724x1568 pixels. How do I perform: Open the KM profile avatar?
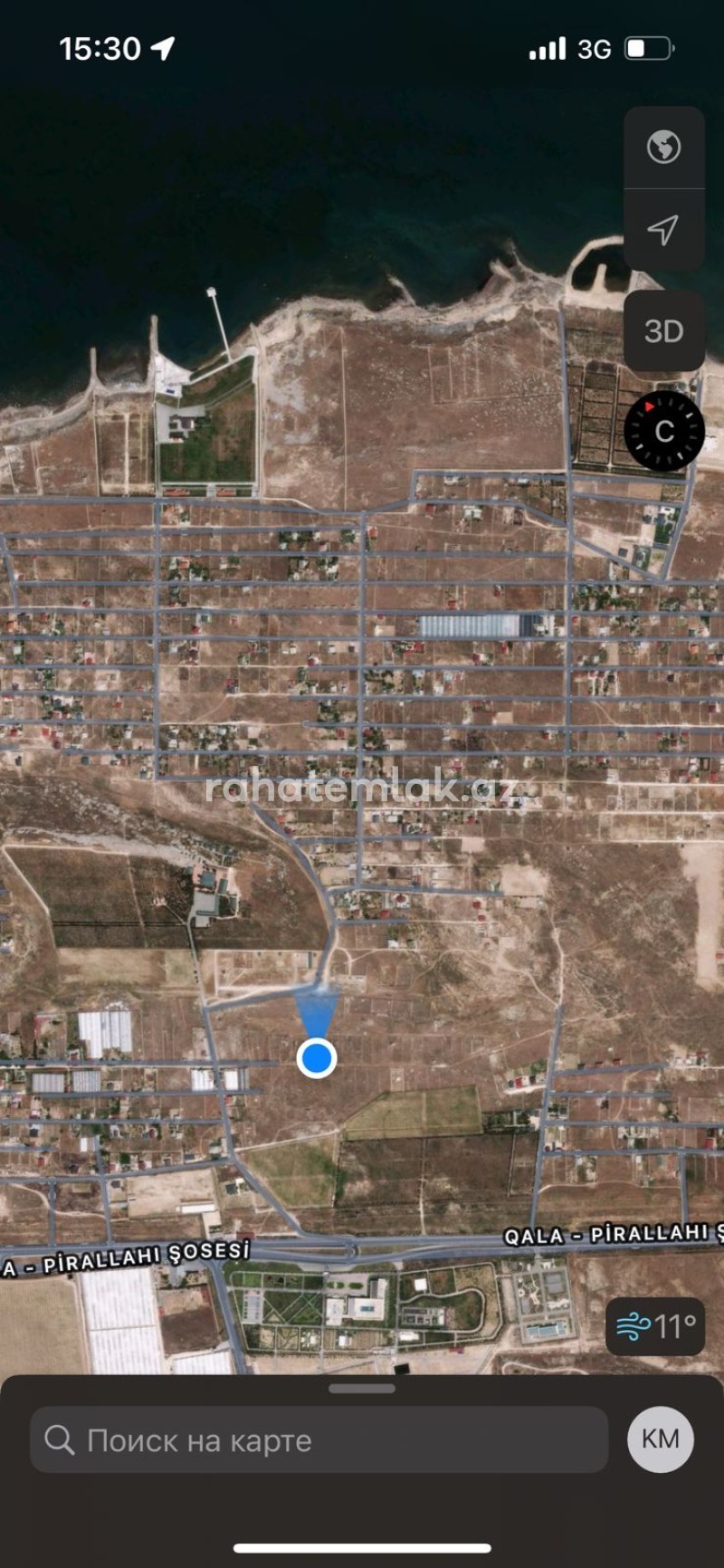(x=661, y=1439)
